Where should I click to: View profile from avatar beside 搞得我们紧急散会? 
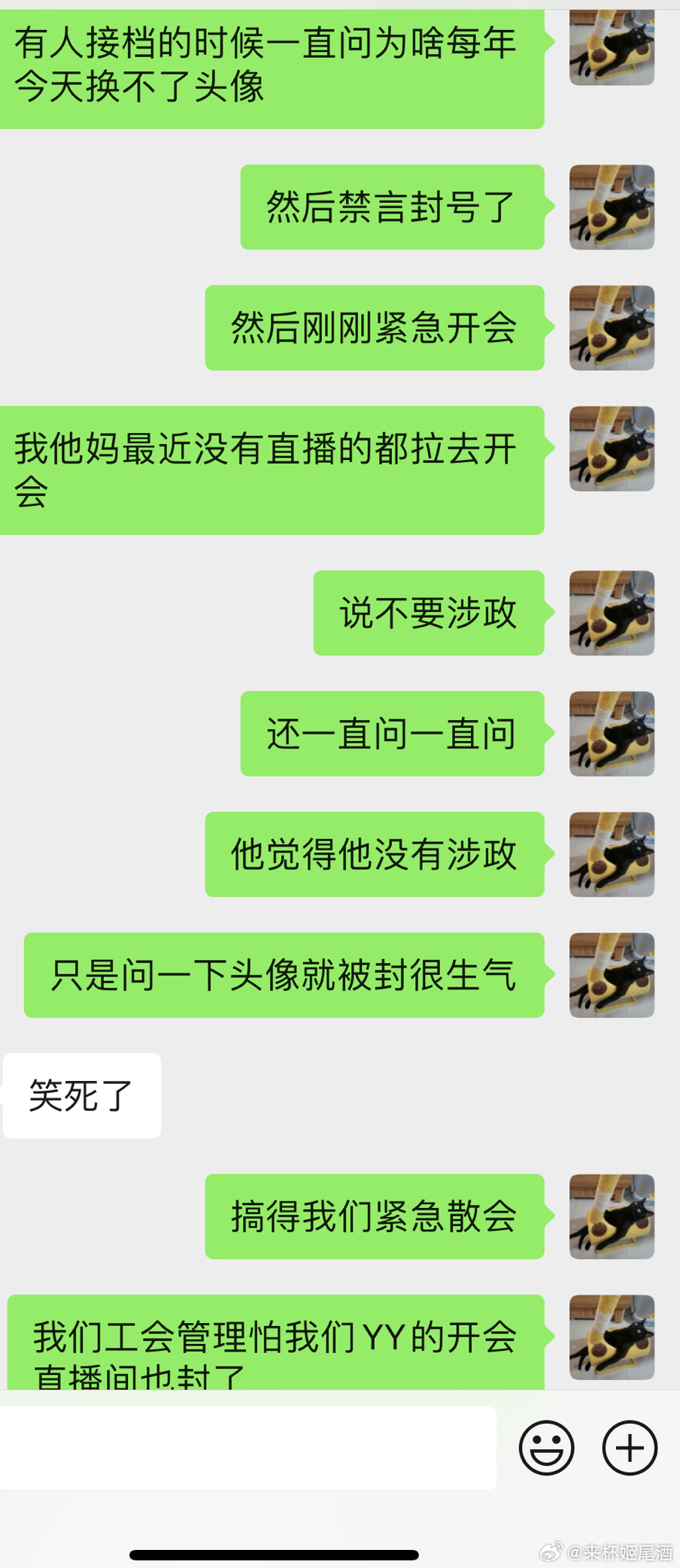[612, 1216]
